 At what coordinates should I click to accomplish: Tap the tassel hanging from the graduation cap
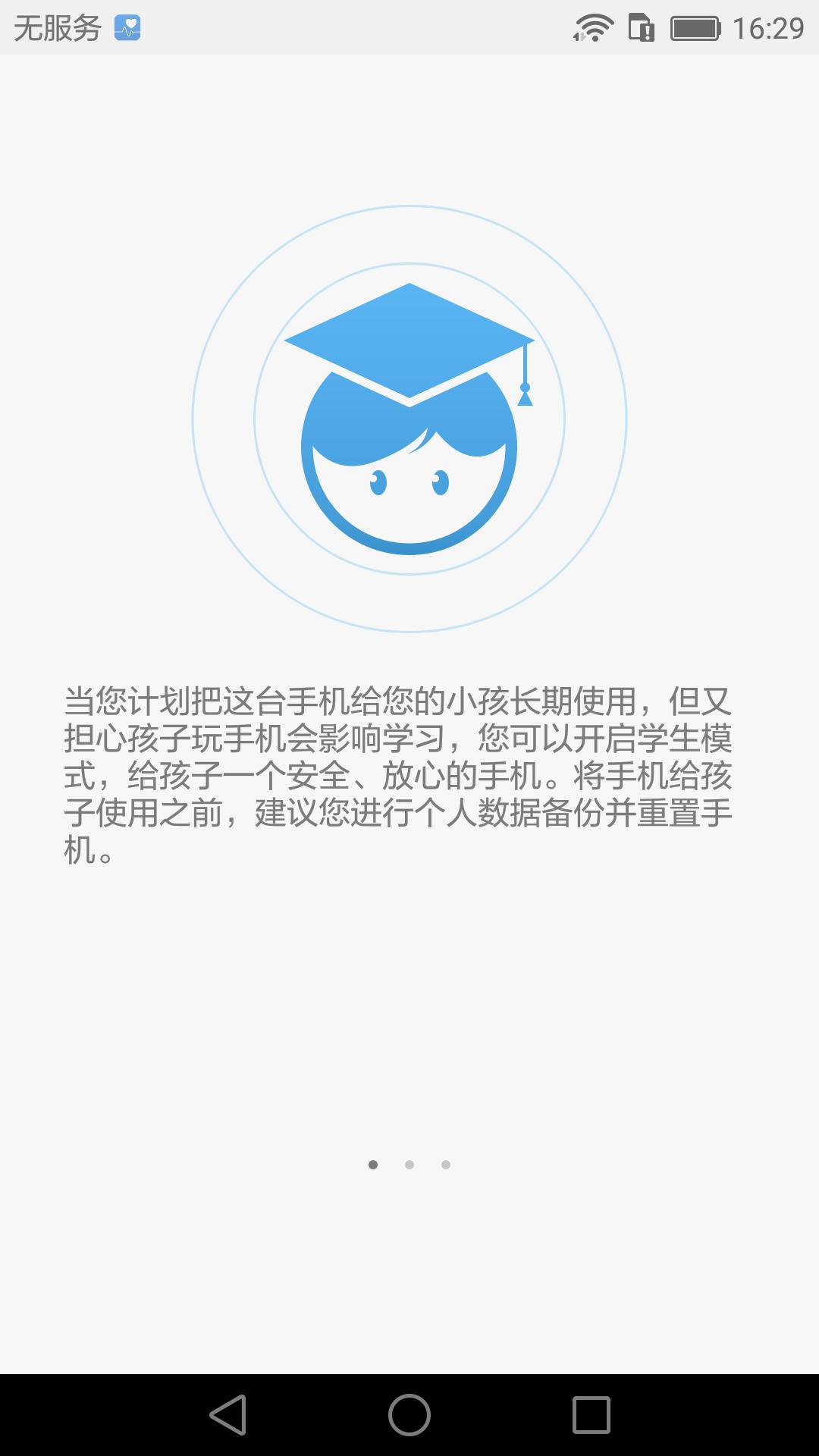pos(525,379)
